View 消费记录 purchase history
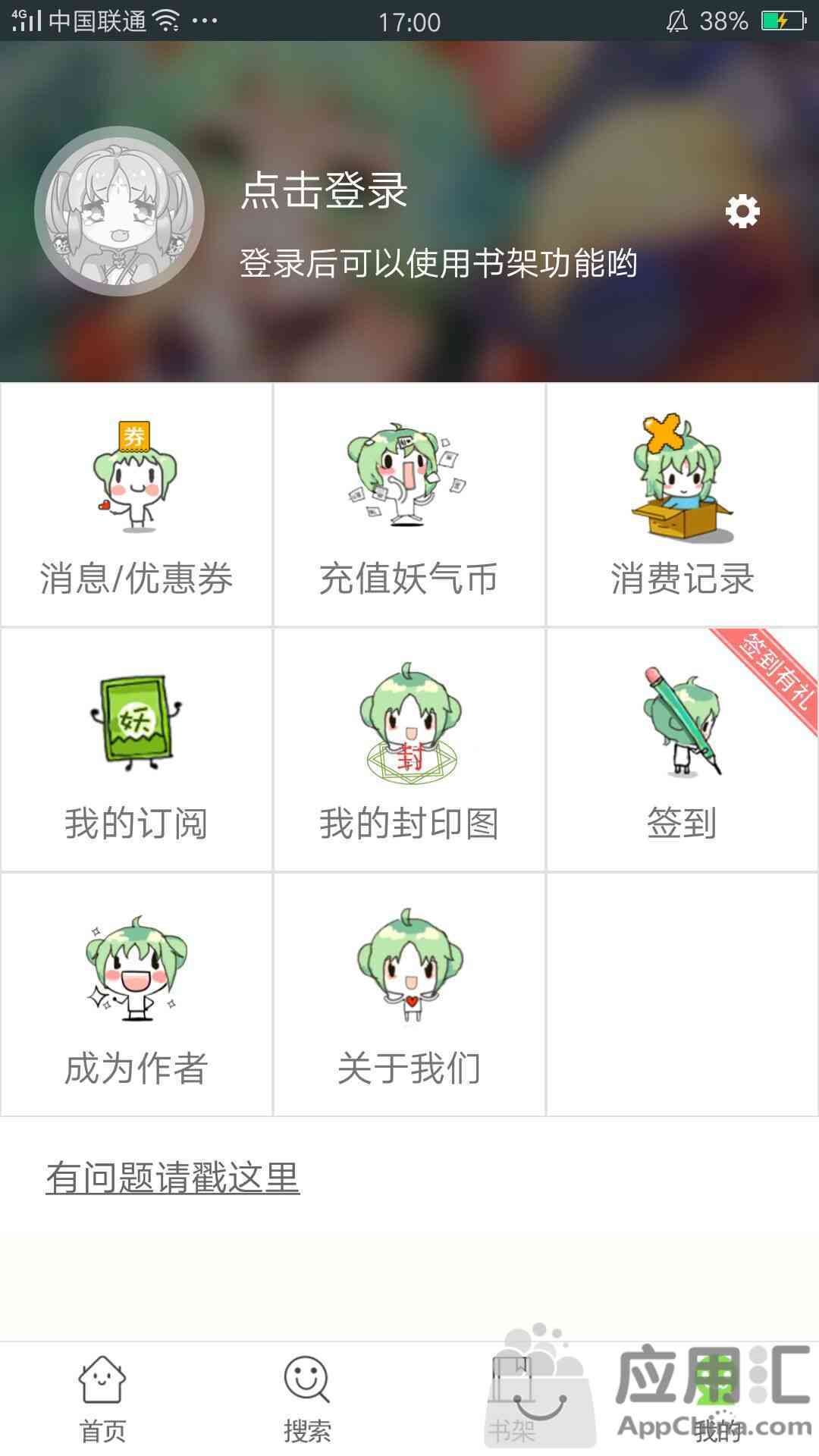The width and height of the screenshot is (819, 1456). (x=682, y=505)
